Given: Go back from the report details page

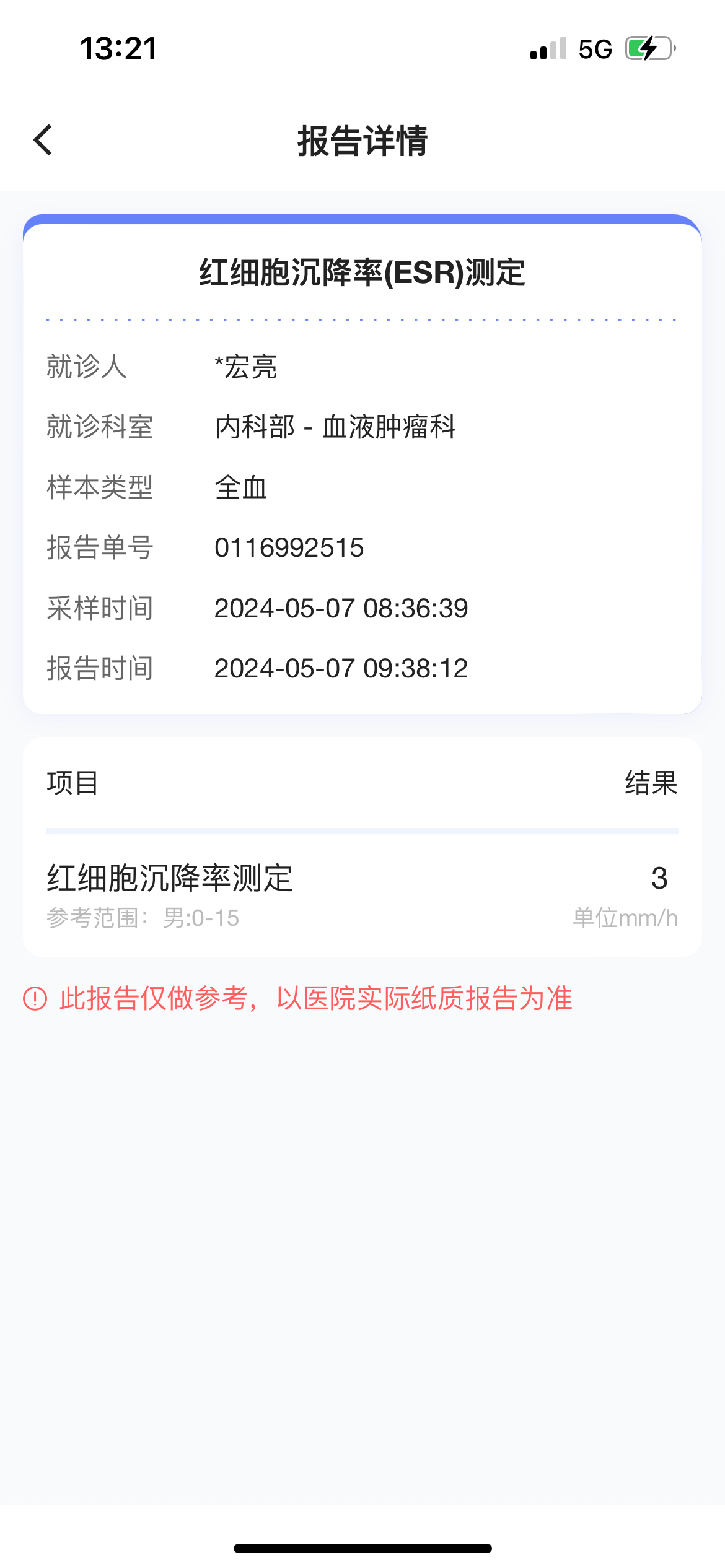Looking at the screenshot, I should [x=43, y=140].
